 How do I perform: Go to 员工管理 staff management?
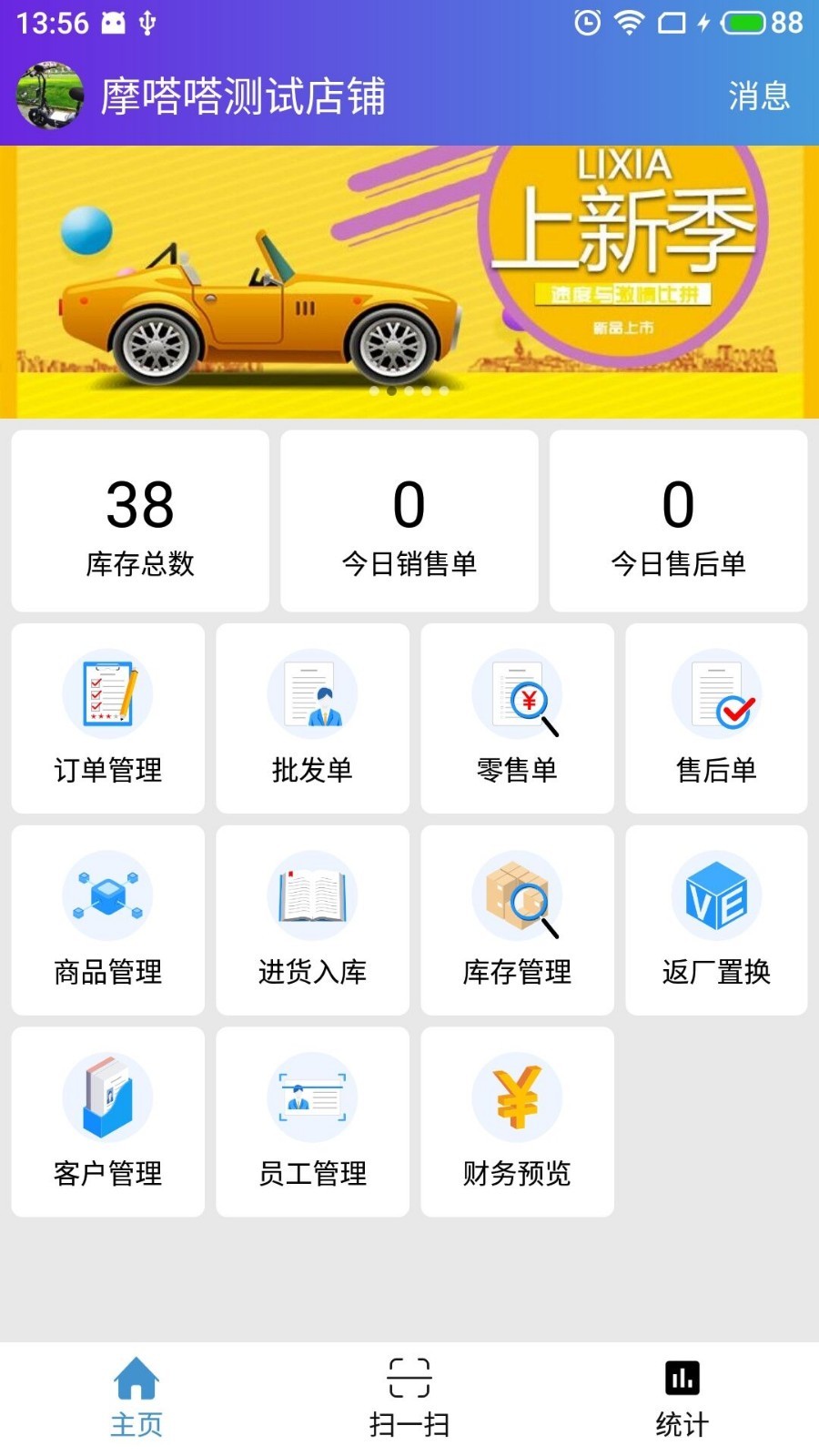(312, 1122)
